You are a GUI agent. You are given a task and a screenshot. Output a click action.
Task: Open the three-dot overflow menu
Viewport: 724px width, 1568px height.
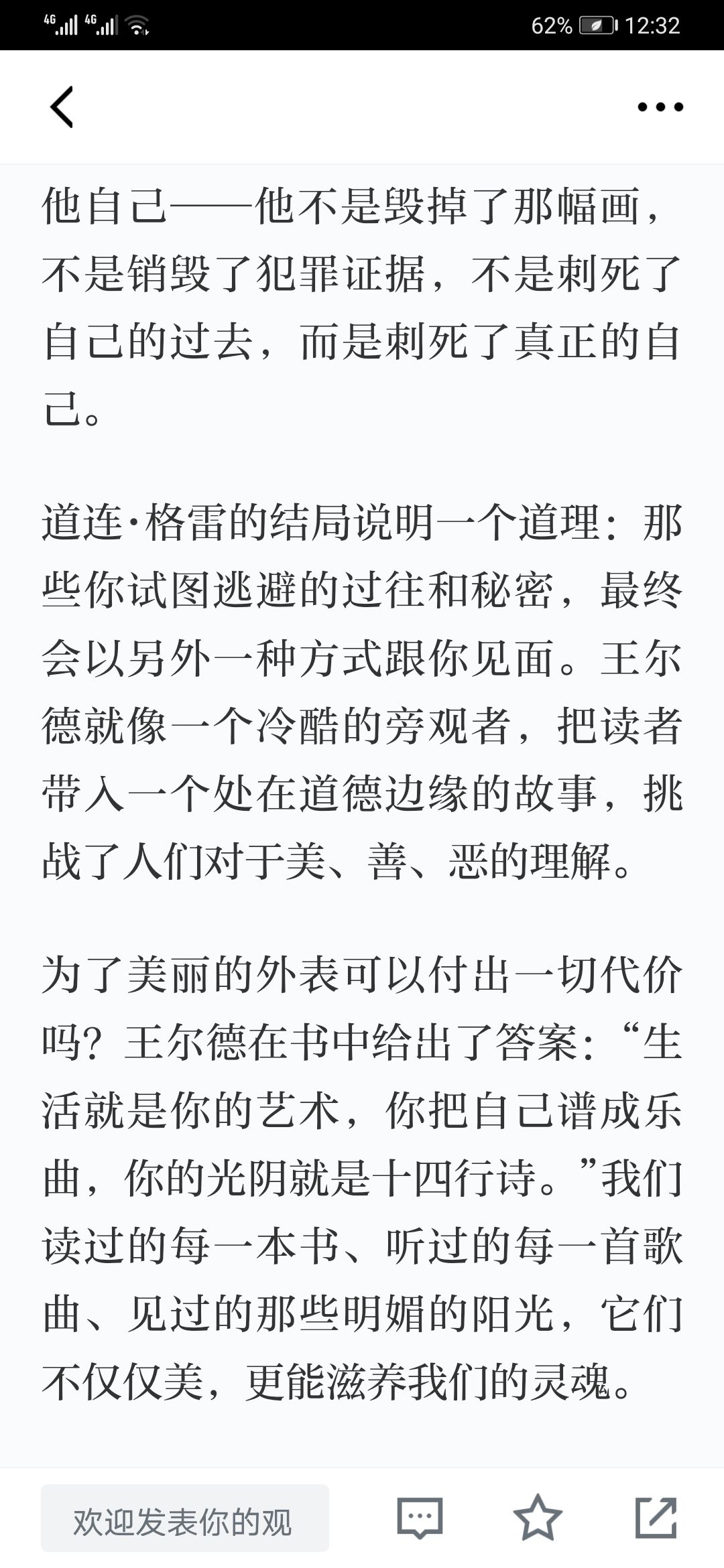click(660, 107)
